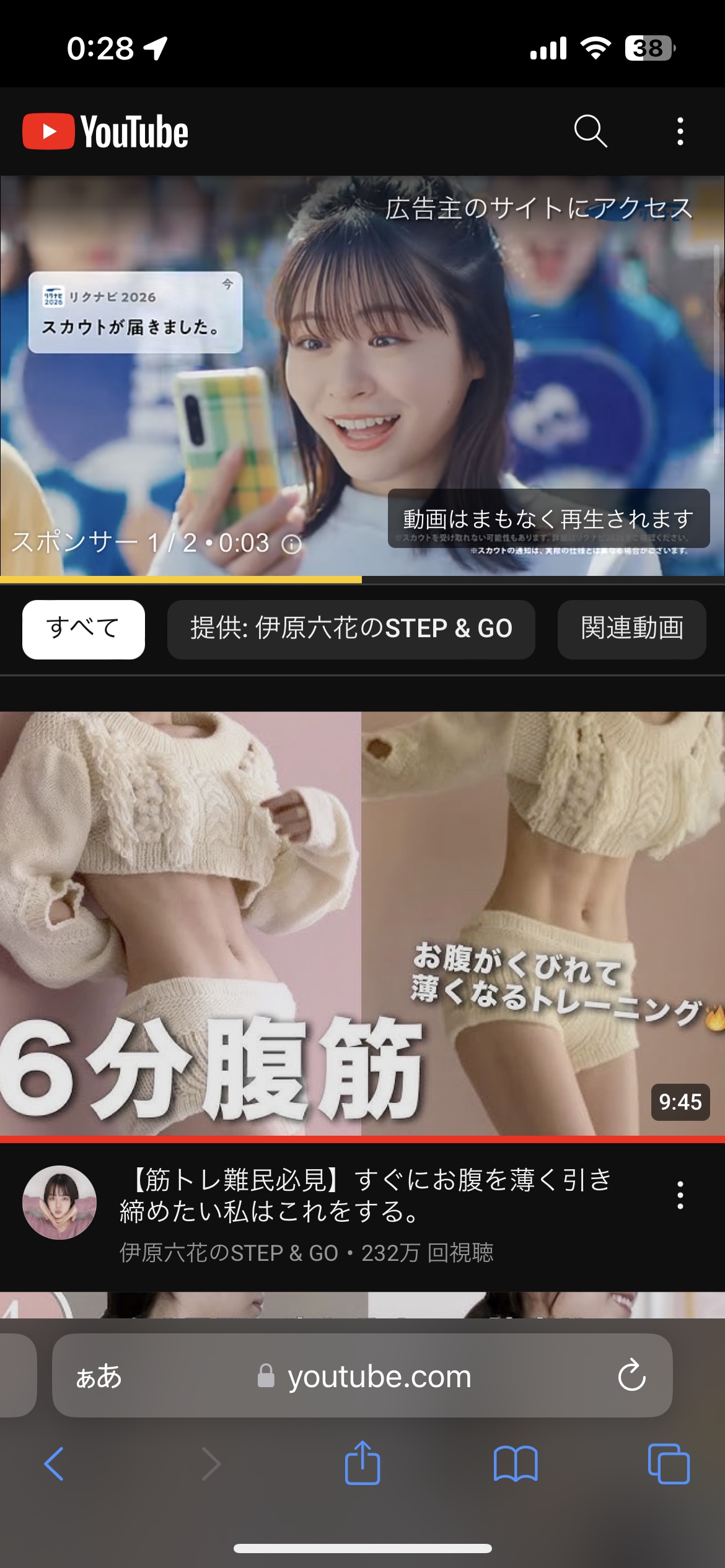
Task: Open Safari bookmarks
Action: (x=515, y=1464)
